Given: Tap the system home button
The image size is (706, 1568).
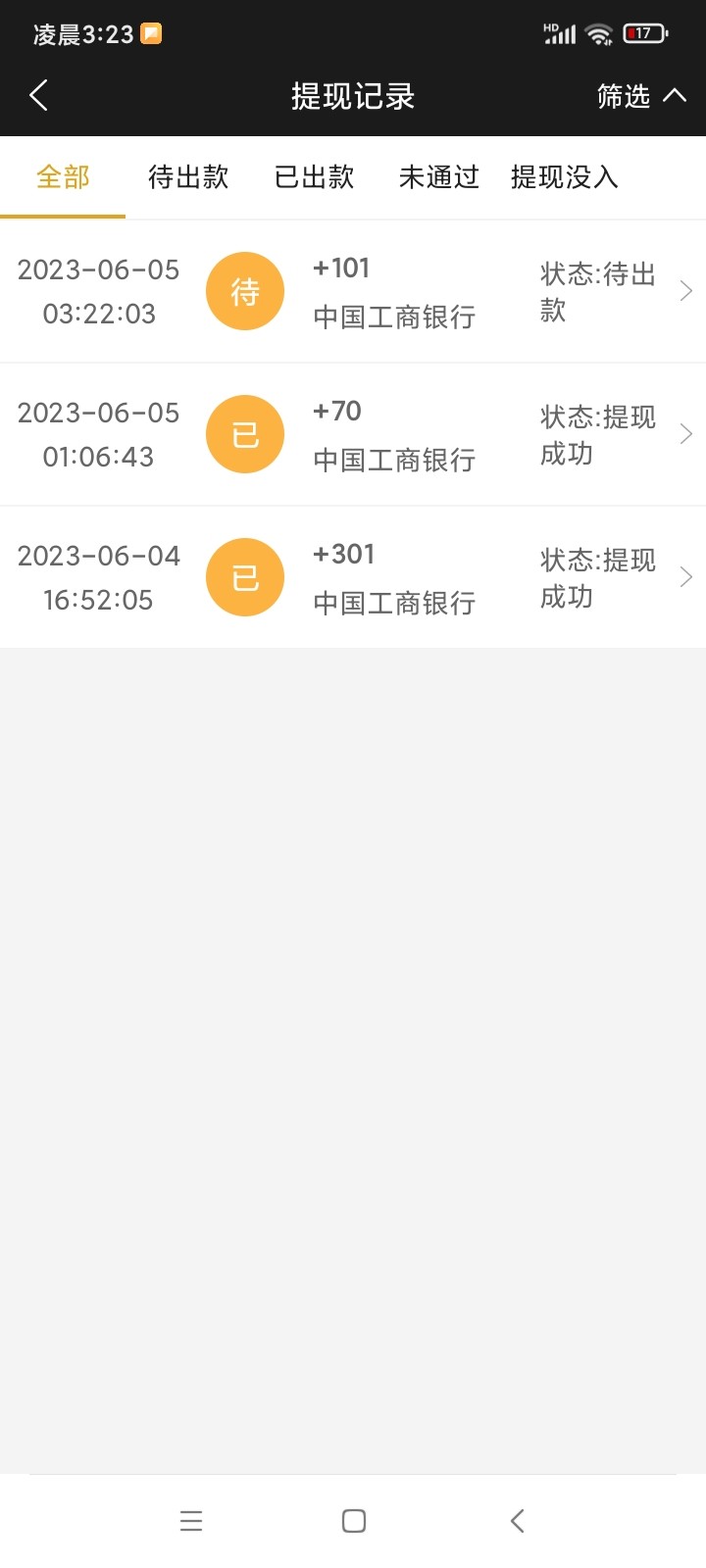Looking at the screenshot, I should [354, 1521].
